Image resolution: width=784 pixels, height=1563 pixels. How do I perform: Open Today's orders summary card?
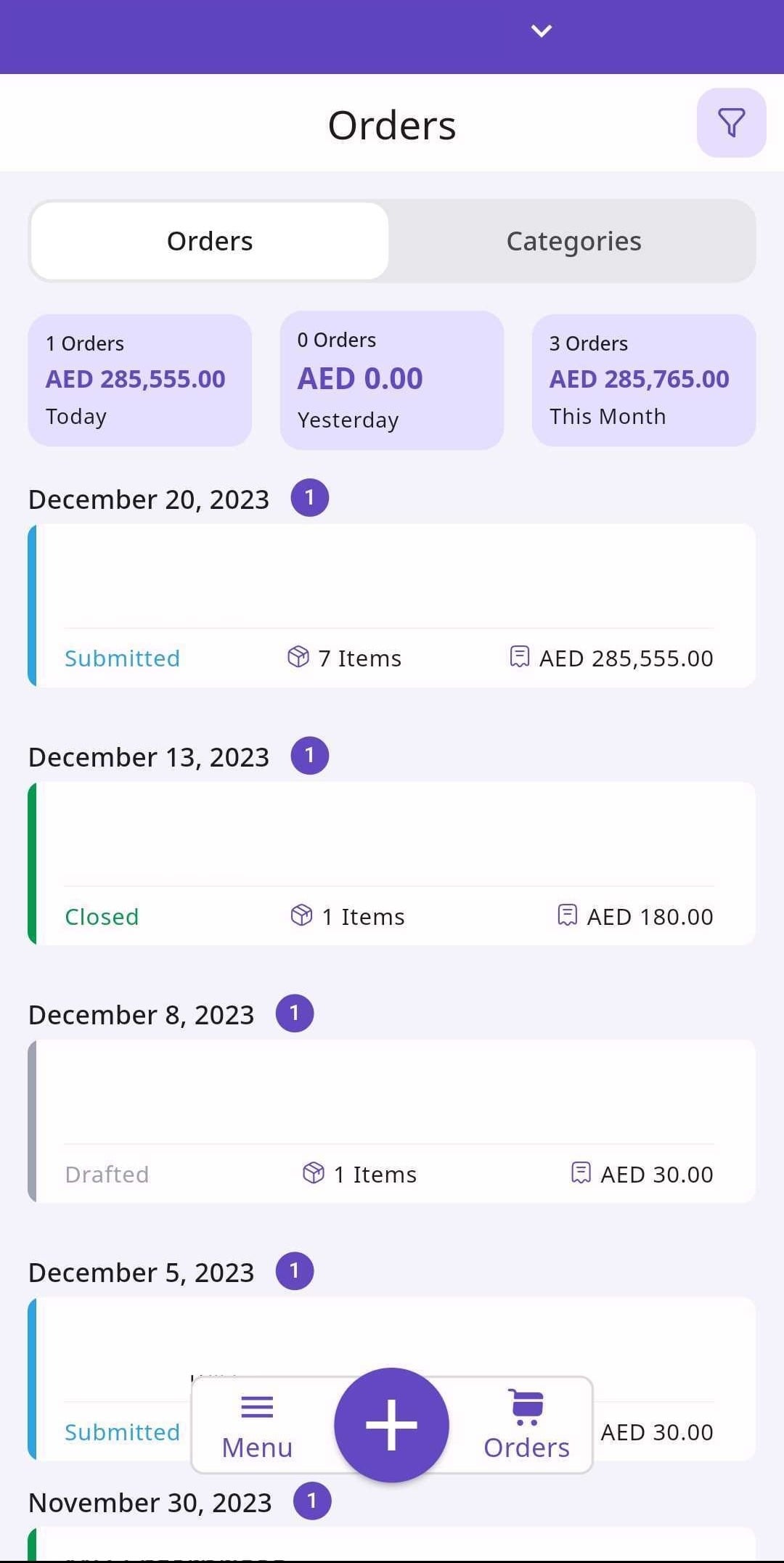139,380
